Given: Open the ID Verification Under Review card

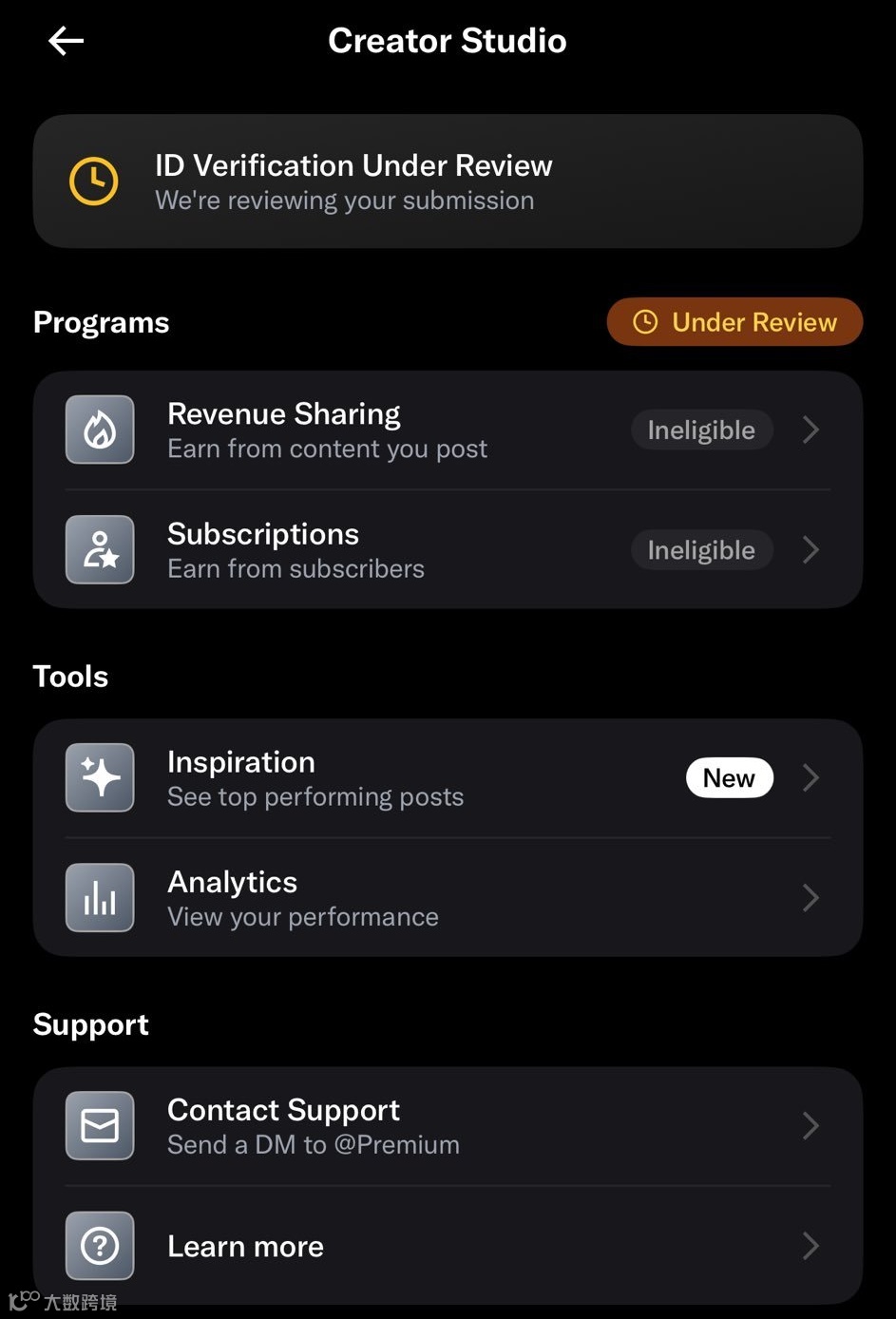Looking at the screenshot, I should coord(448,182).
